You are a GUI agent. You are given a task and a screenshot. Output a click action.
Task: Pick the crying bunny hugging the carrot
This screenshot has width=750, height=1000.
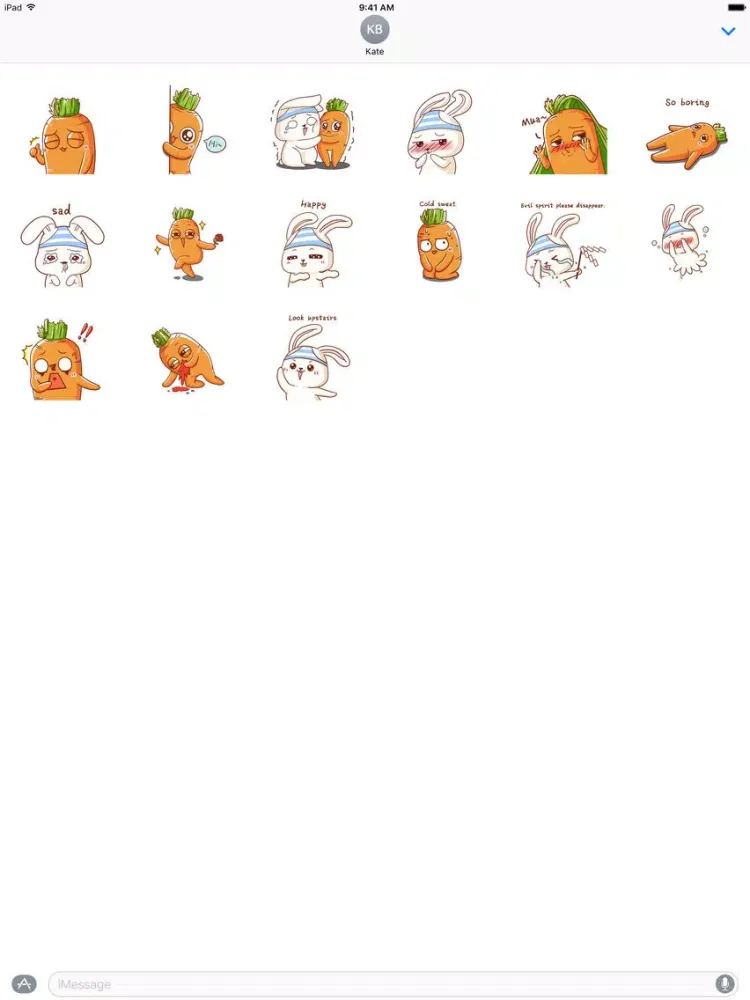[x=313, y=132]
